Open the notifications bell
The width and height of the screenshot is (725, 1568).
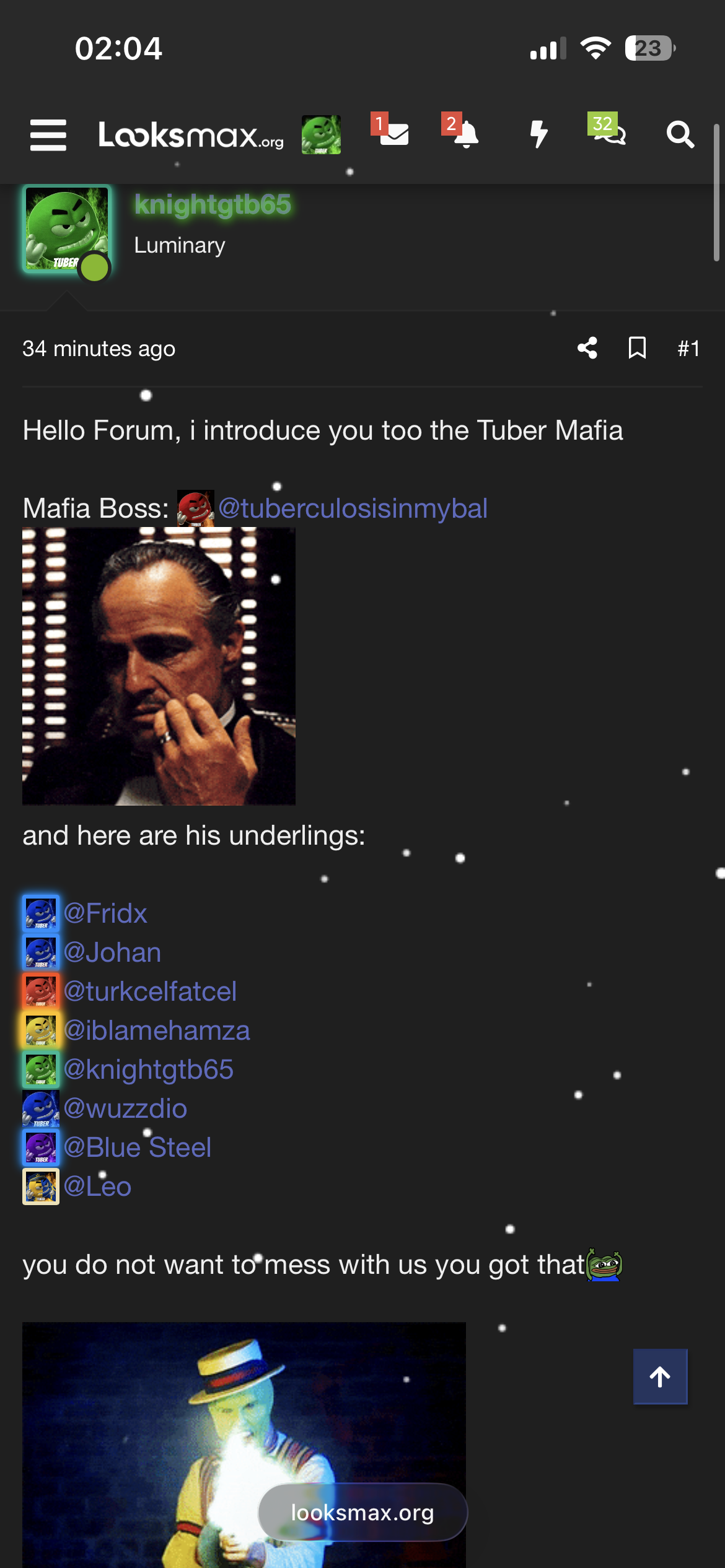(x=465, y=134)
